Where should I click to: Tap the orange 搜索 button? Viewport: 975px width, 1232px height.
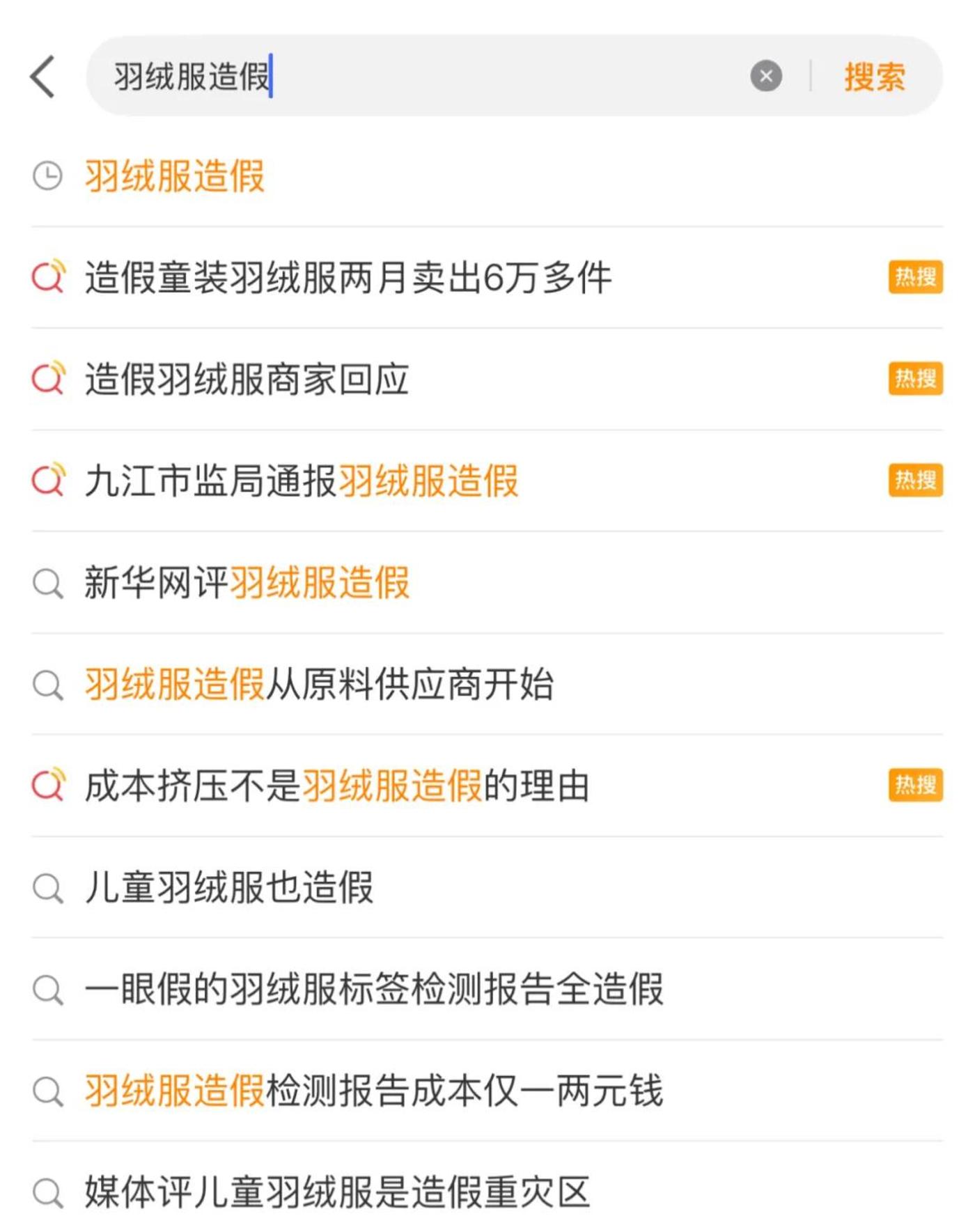875,77
